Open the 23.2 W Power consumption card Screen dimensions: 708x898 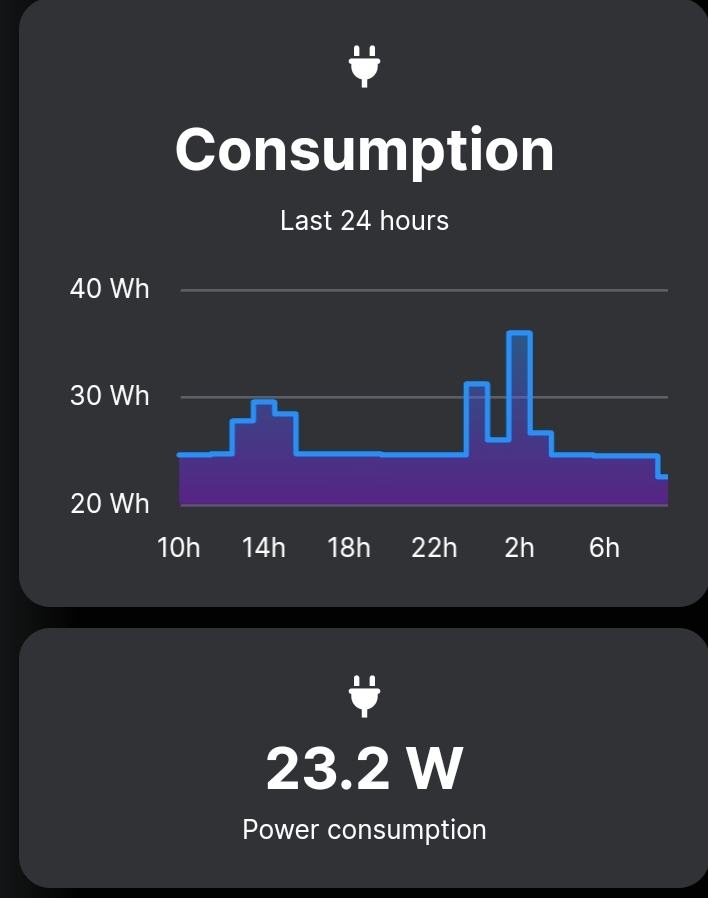point(364,767)
